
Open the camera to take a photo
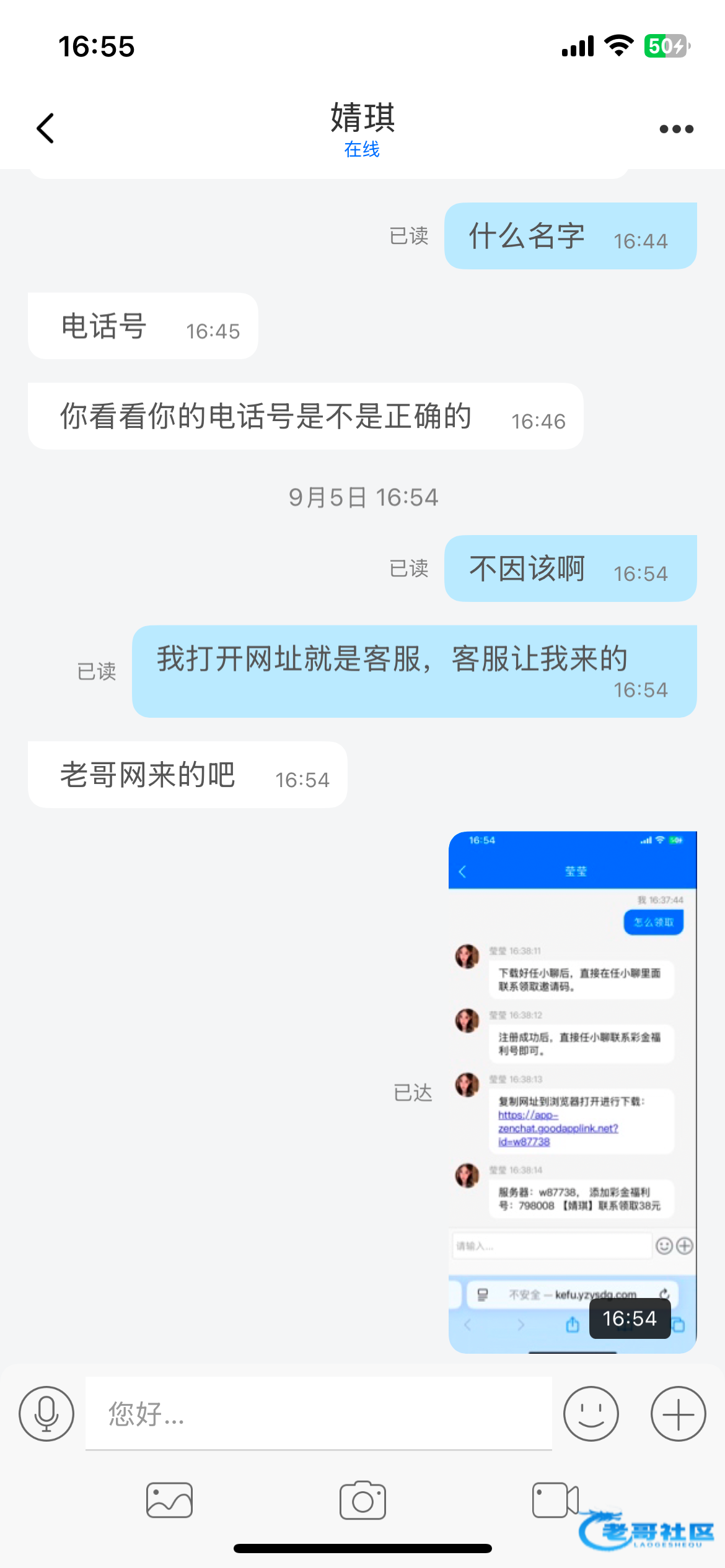362,1500
